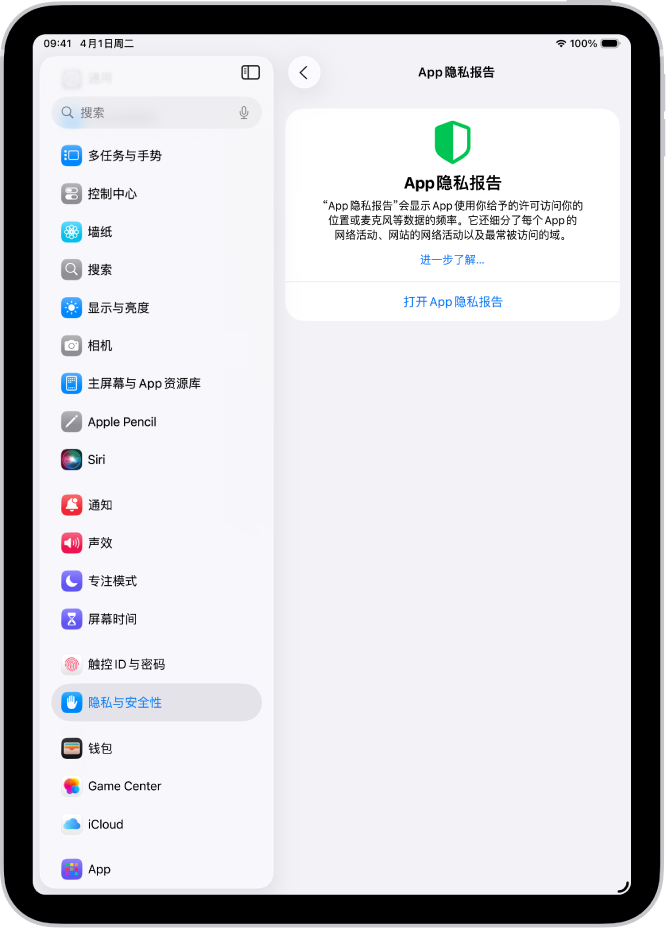This screenshot has height=931, width=668.
Task: Tap the 搜索 field in the sidebar
Action: click(x=150, y=113)
